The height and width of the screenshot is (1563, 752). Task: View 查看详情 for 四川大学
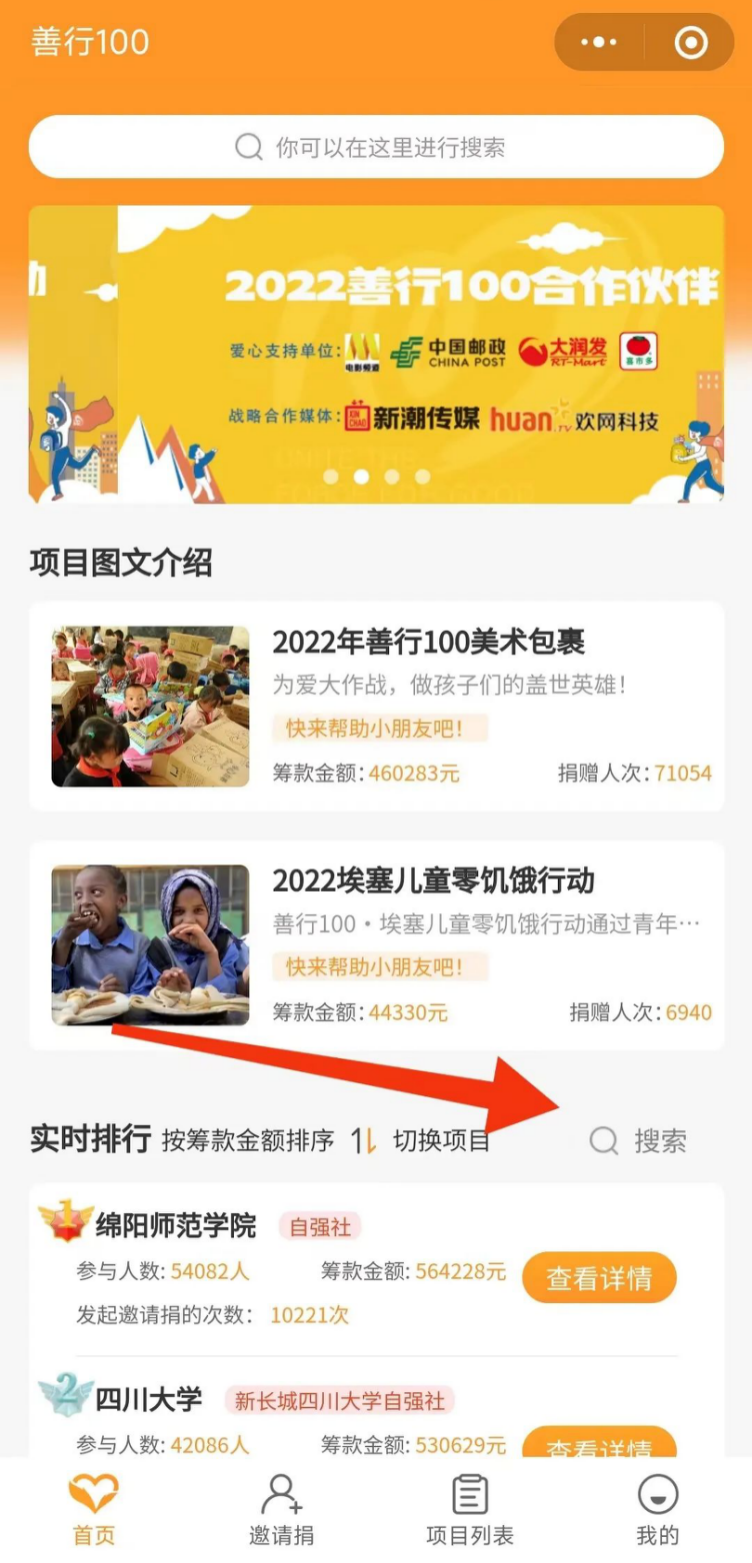coord(599,1443)
